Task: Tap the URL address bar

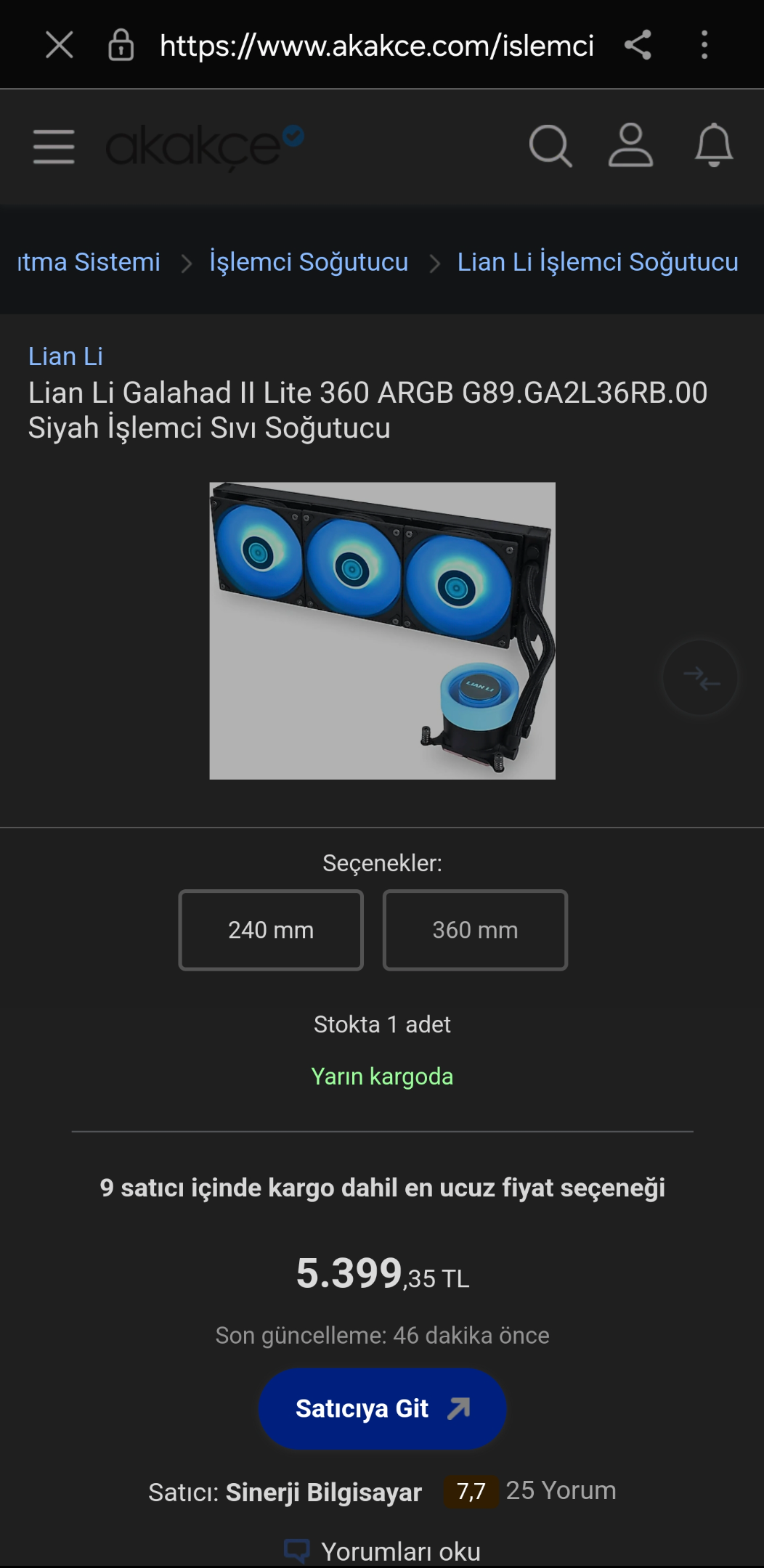Action: tap(376, 45)
